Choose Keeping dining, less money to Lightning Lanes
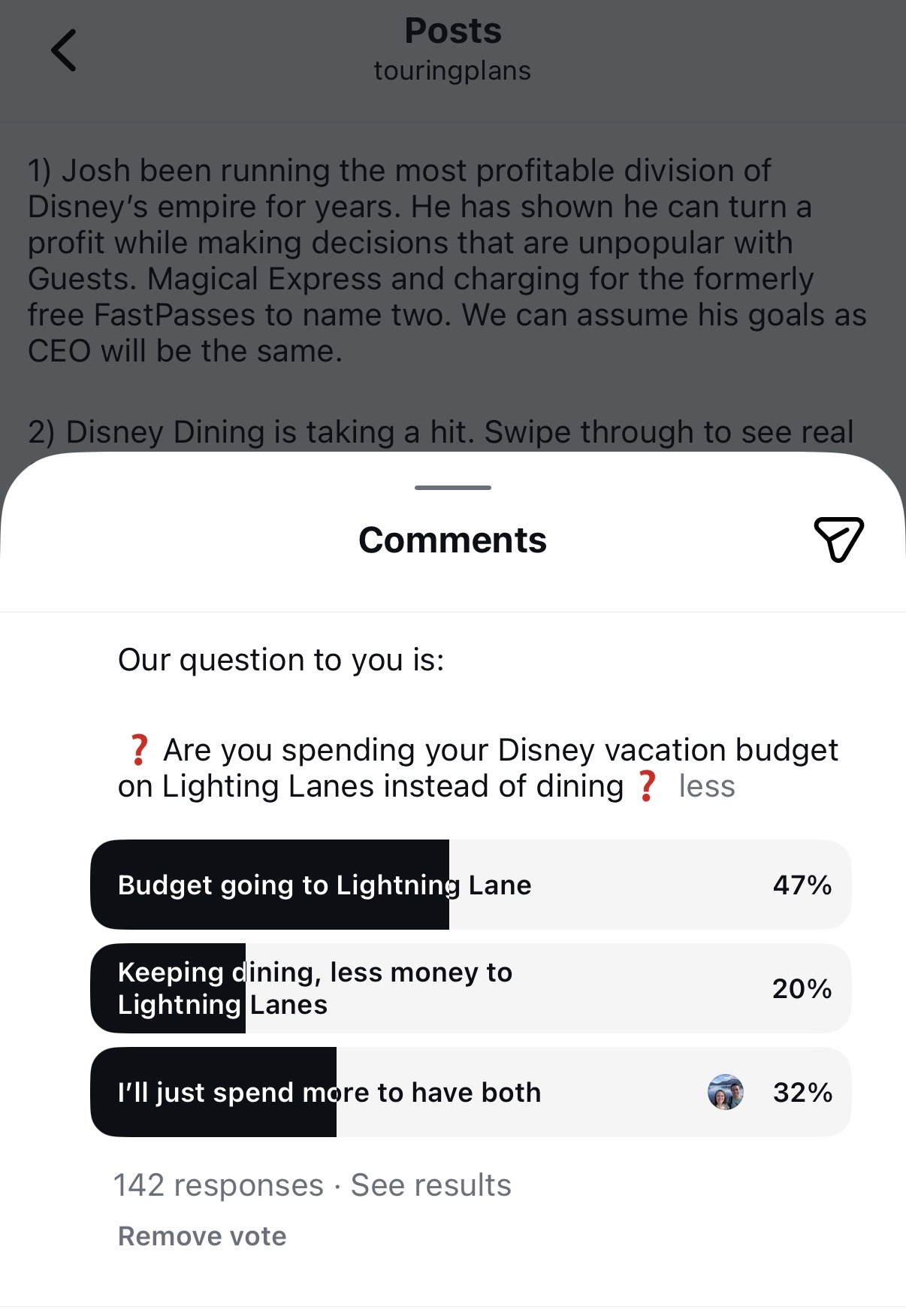Image resolution: width=906 pixels, height=1316 pixels. [470, 988]
